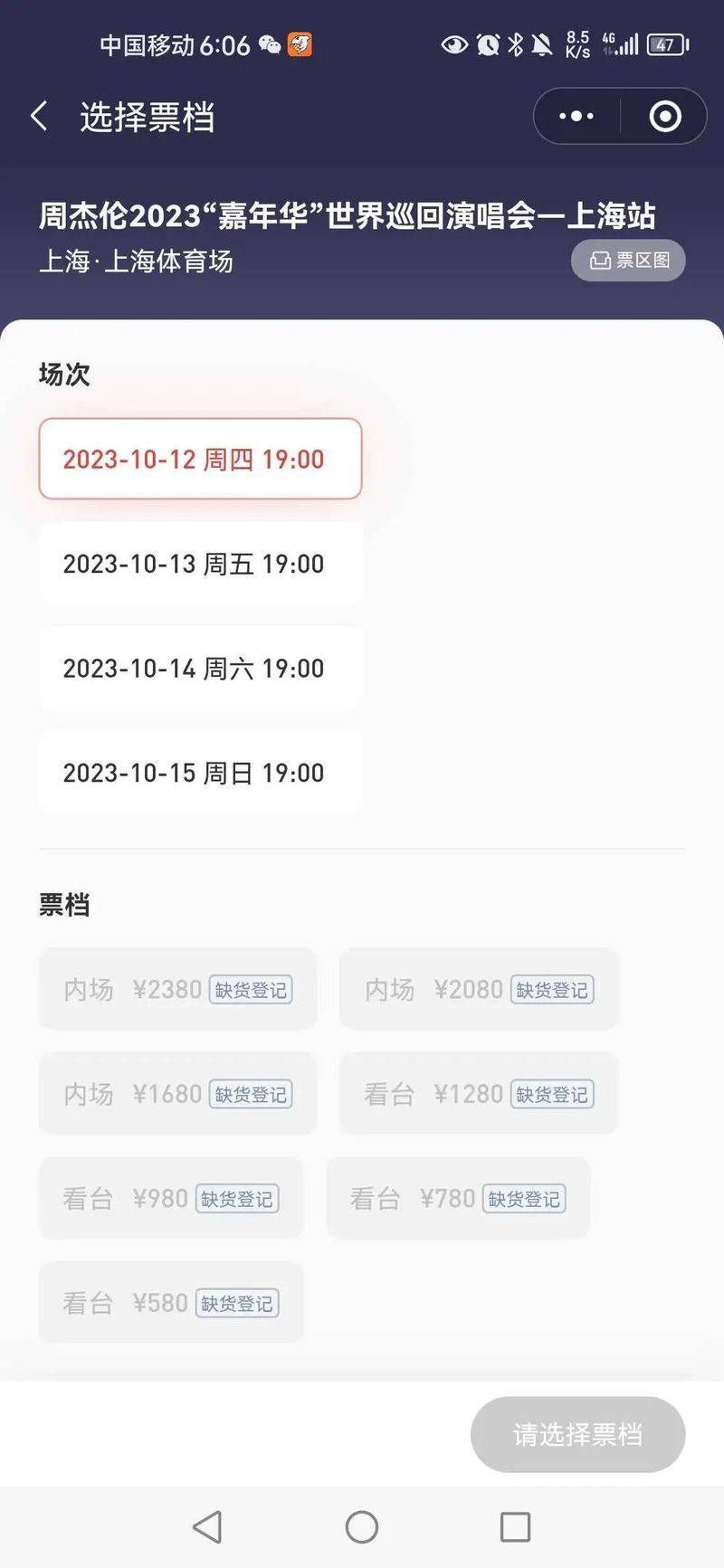
Task: Tap the 请选择票档 confirm button
Action: pyautogui.click(x=577, y=1434)
